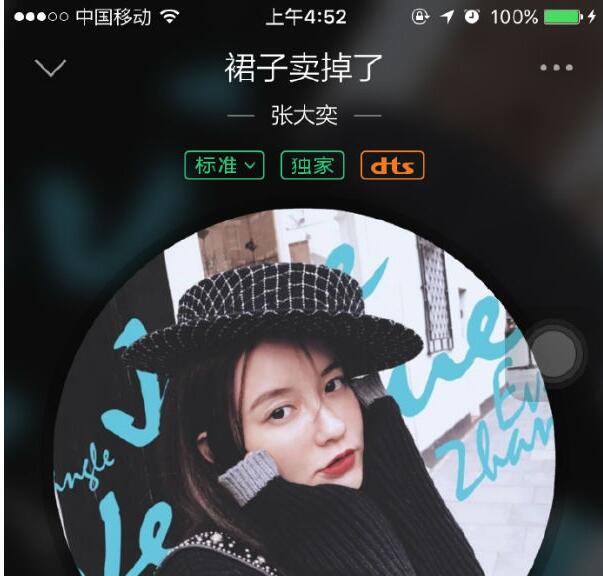Collapse the player with the down chevron
This screenshot has width=603, height=576.
pyautogui.click(x=50, y=68)
